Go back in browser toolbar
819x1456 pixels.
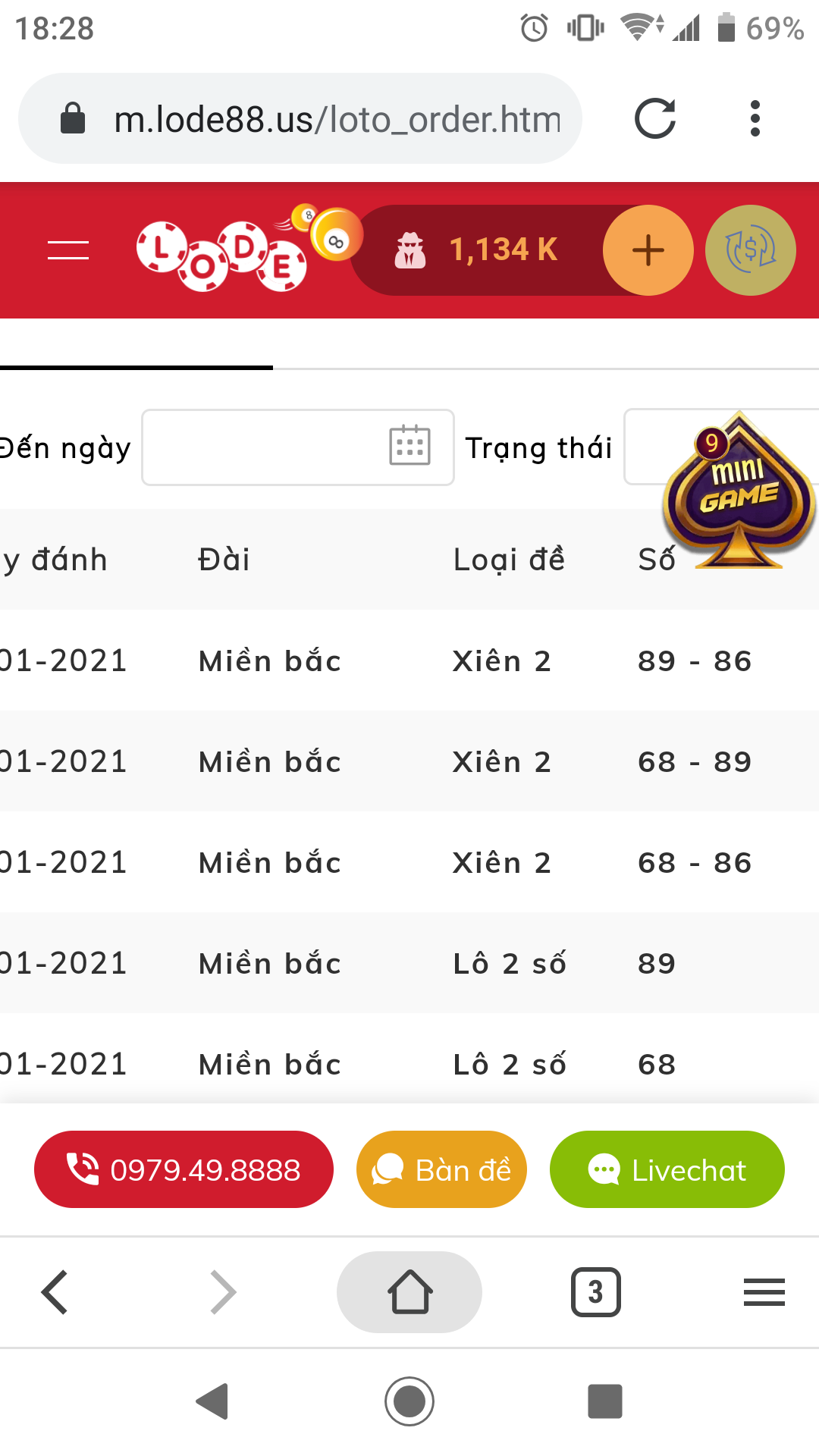tap(55, 1291)
